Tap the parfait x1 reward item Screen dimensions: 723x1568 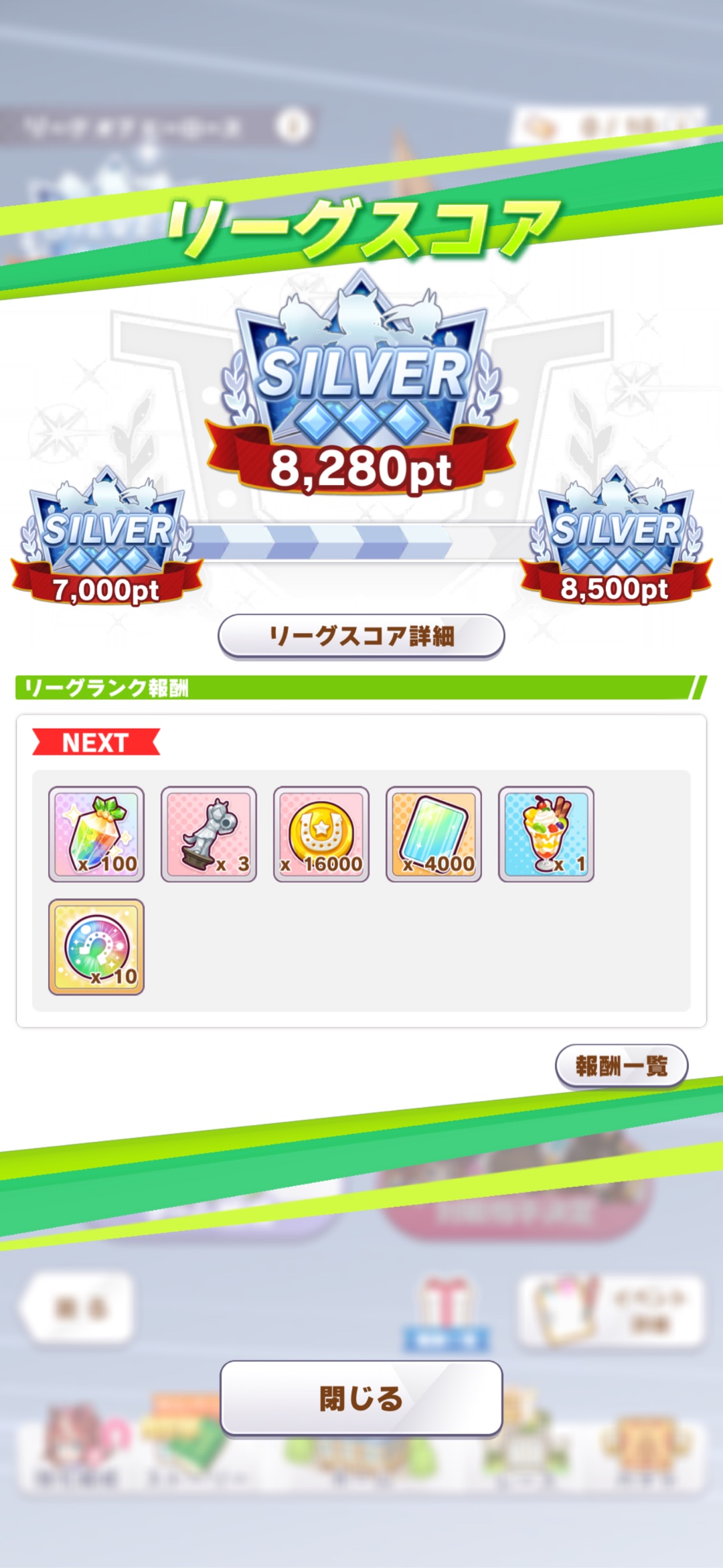click(546, 834)
